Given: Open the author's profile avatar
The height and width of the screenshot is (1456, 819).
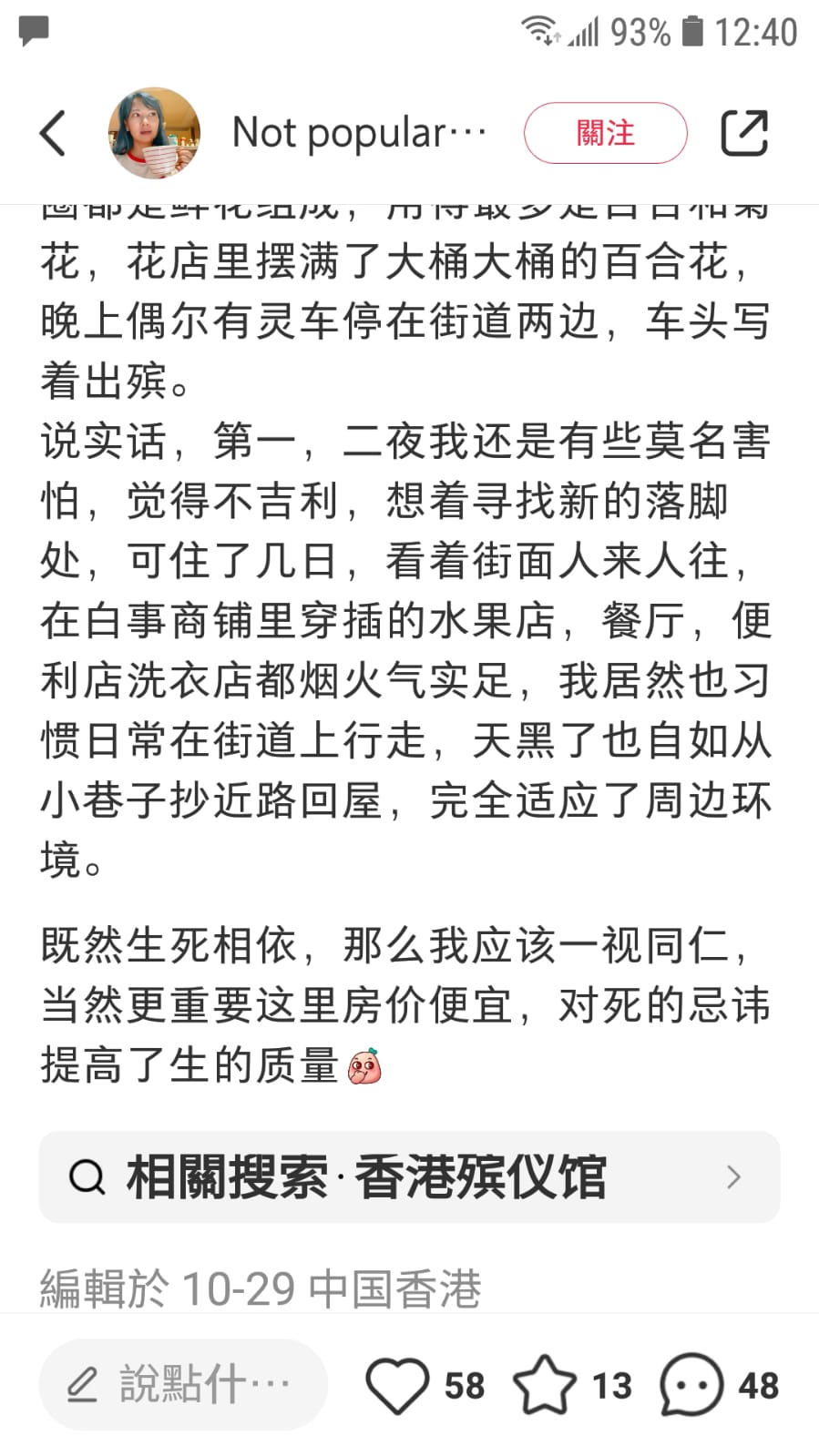Looking at the screenshot, I should [154, 133].
